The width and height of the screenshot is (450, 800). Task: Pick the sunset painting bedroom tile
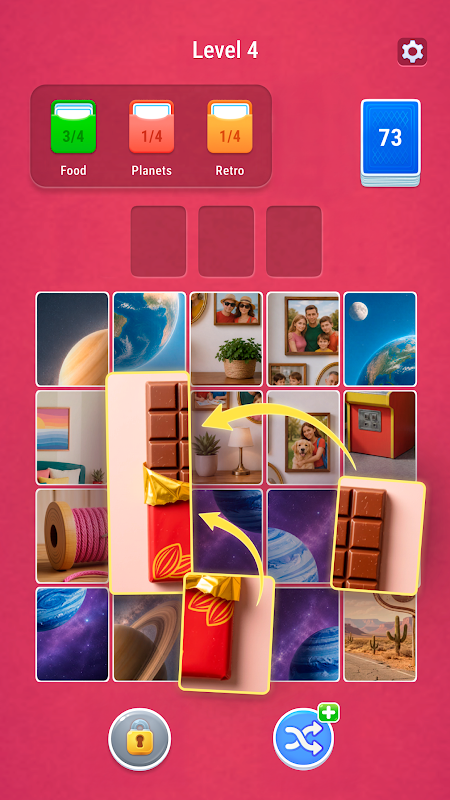[71, 437]
